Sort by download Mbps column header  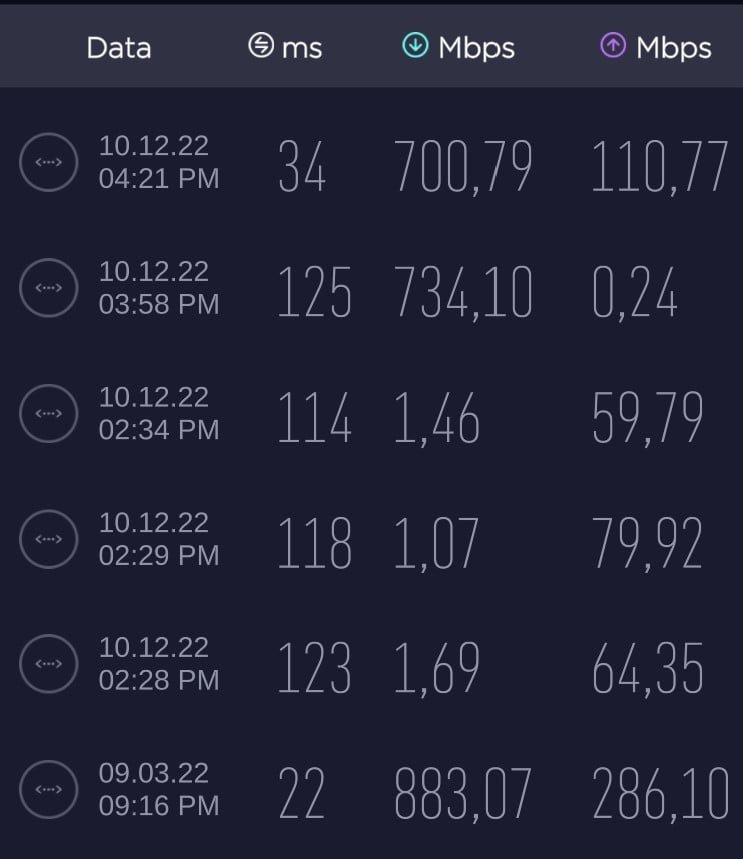458,47
